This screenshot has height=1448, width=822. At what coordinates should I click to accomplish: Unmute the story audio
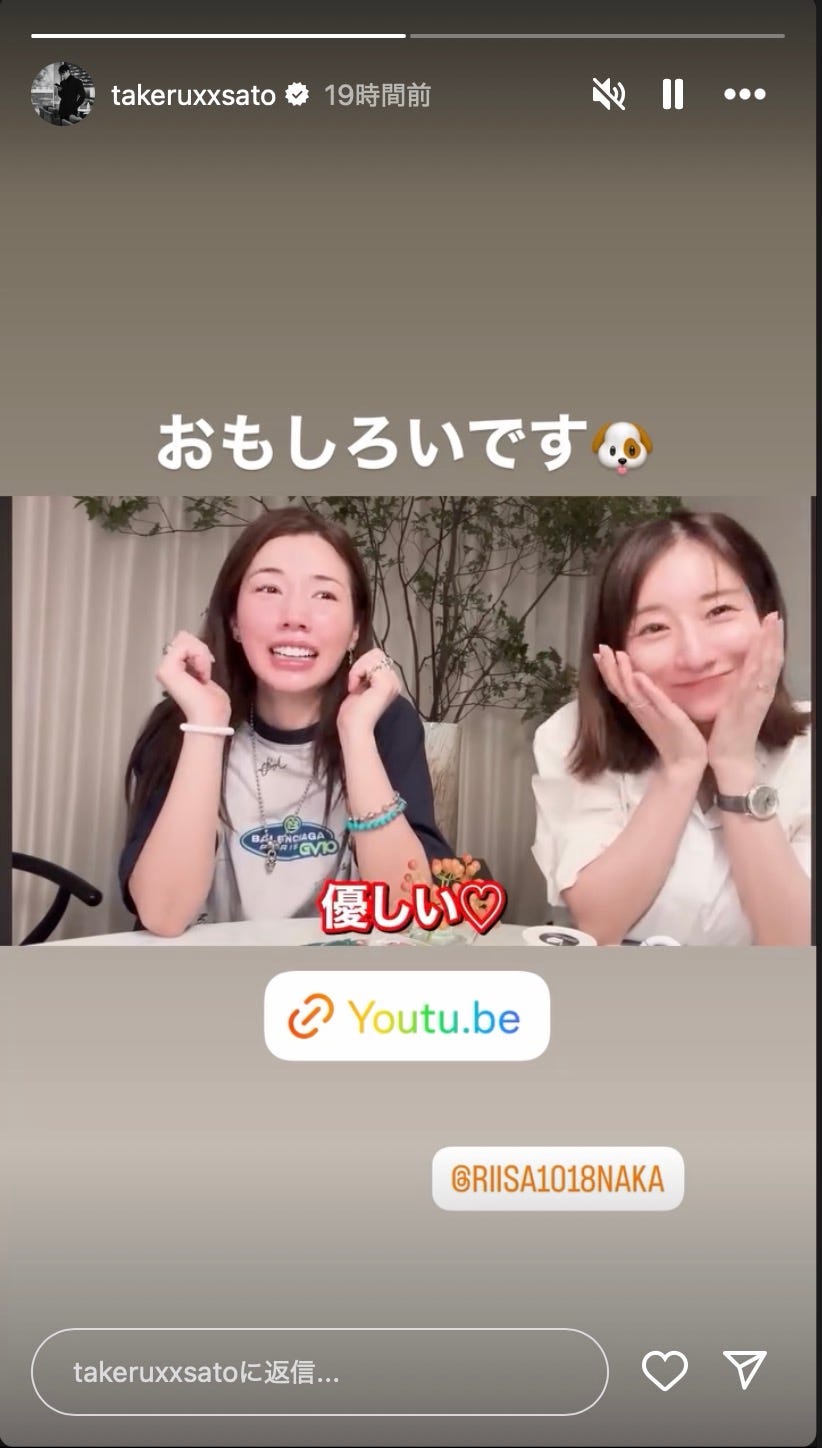click(x=608, y=95)
